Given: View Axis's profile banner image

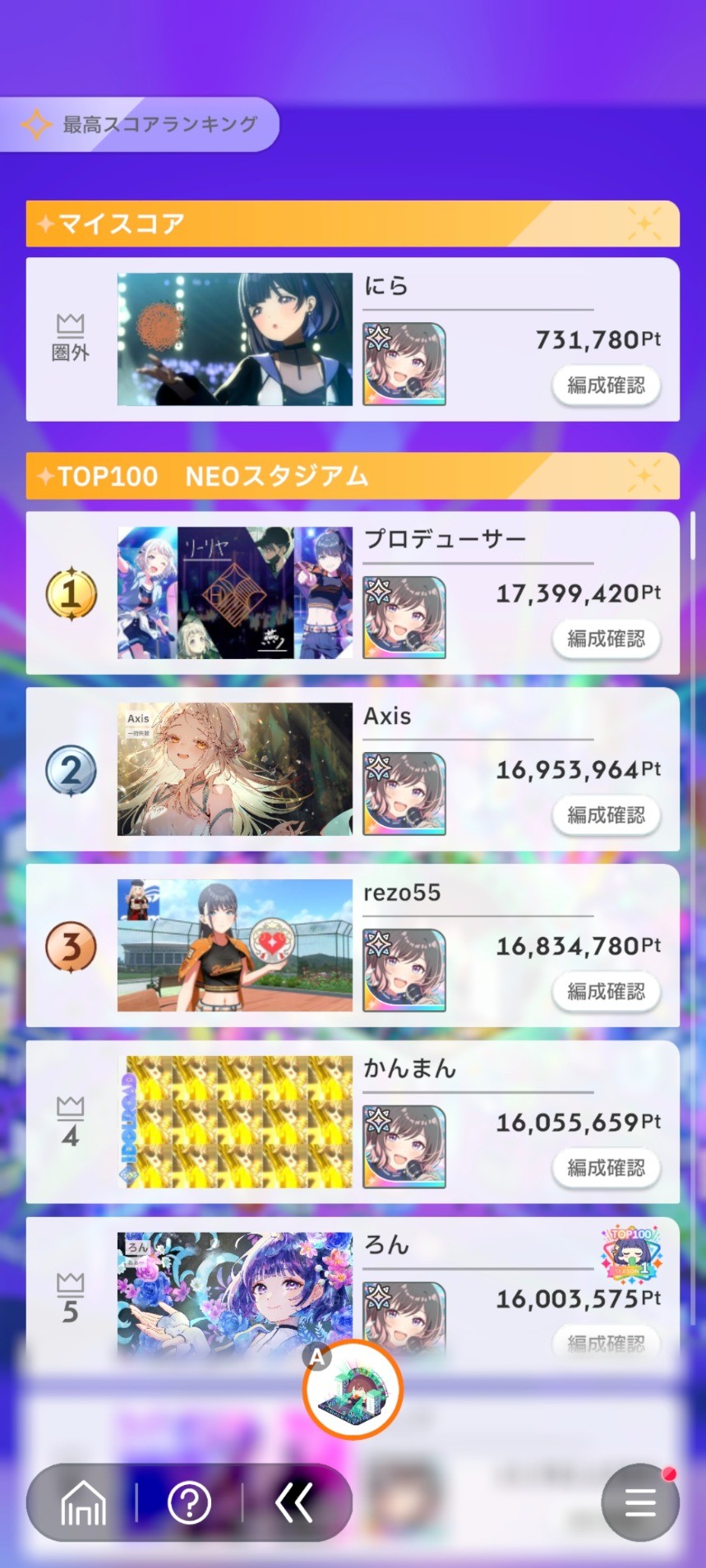Looking at the screenshot, I should [235, 769].
